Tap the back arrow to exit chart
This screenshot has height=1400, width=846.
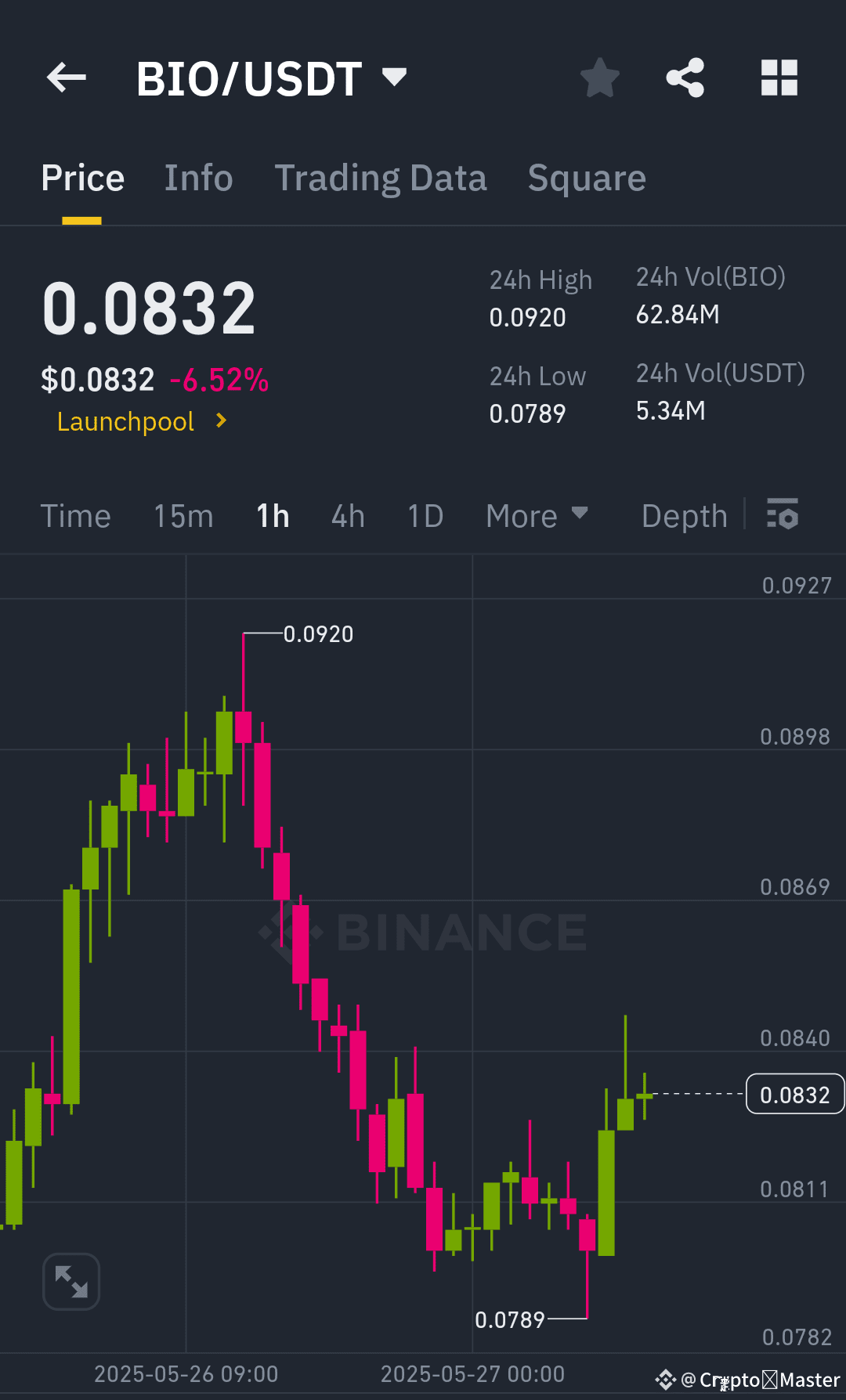coord(66,78)
